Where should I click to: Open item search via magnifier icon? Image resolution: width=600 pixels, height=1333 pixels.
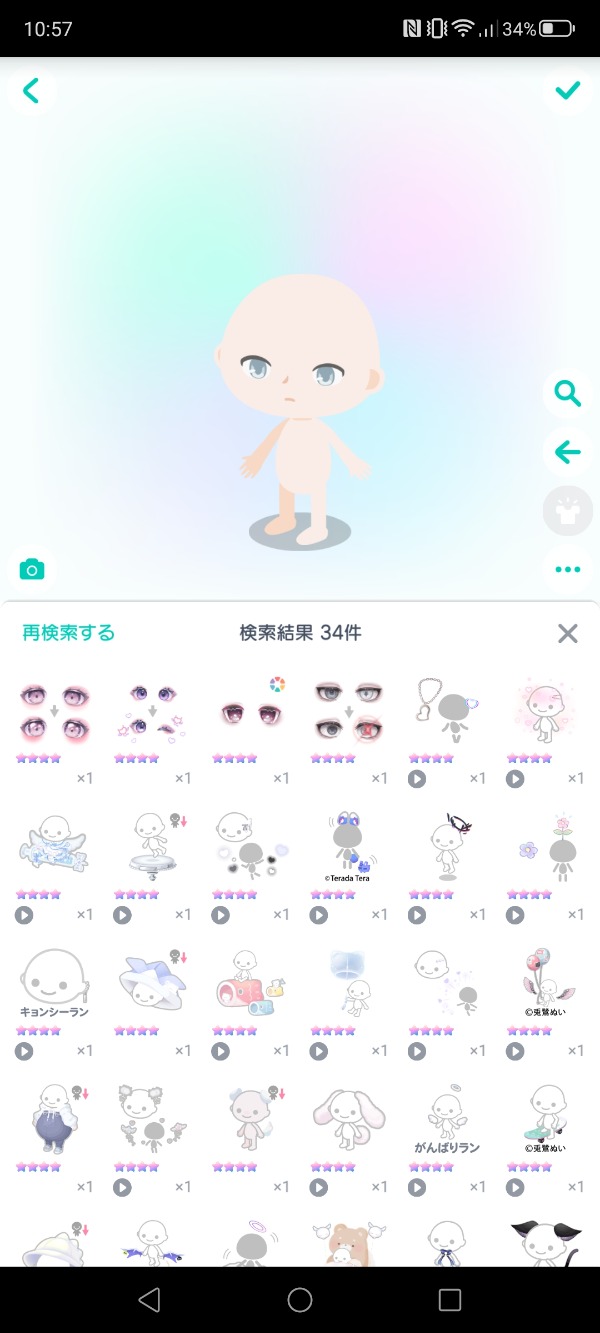pos(567,394)
